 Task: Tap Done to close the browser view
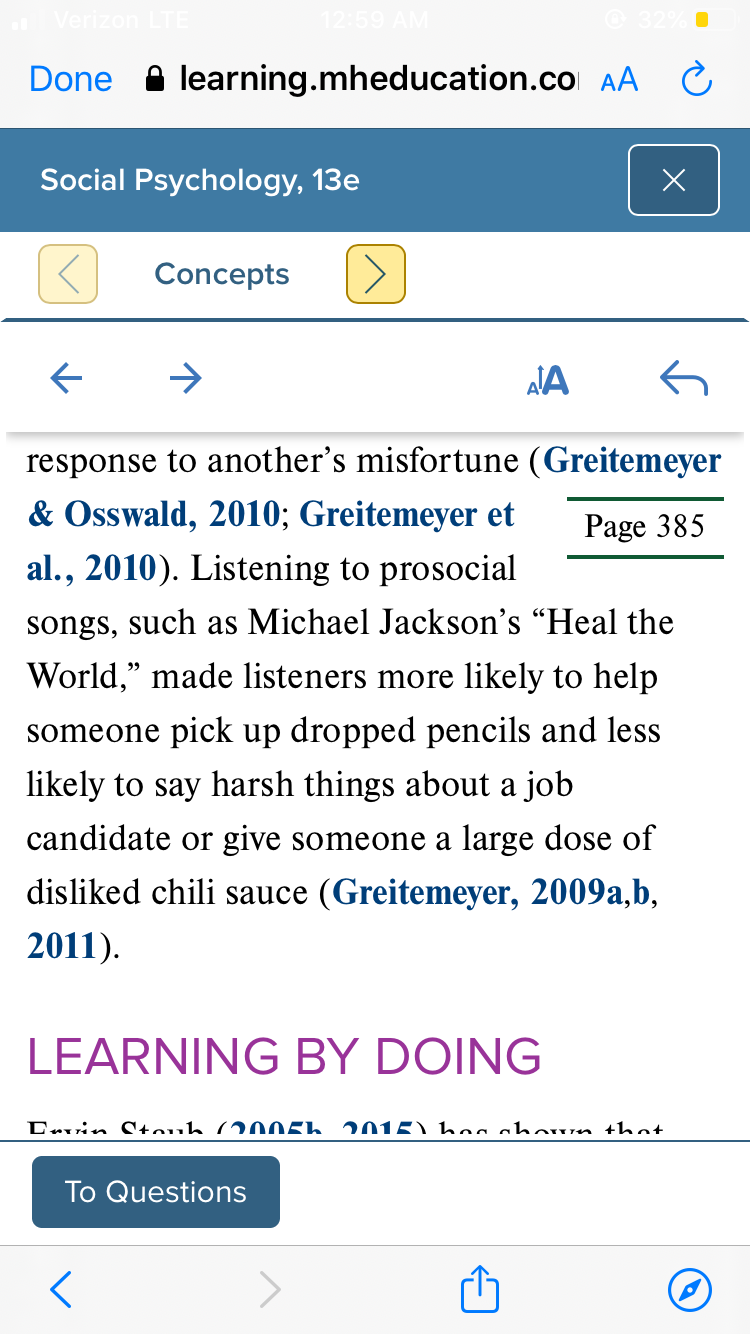[71, 79]
